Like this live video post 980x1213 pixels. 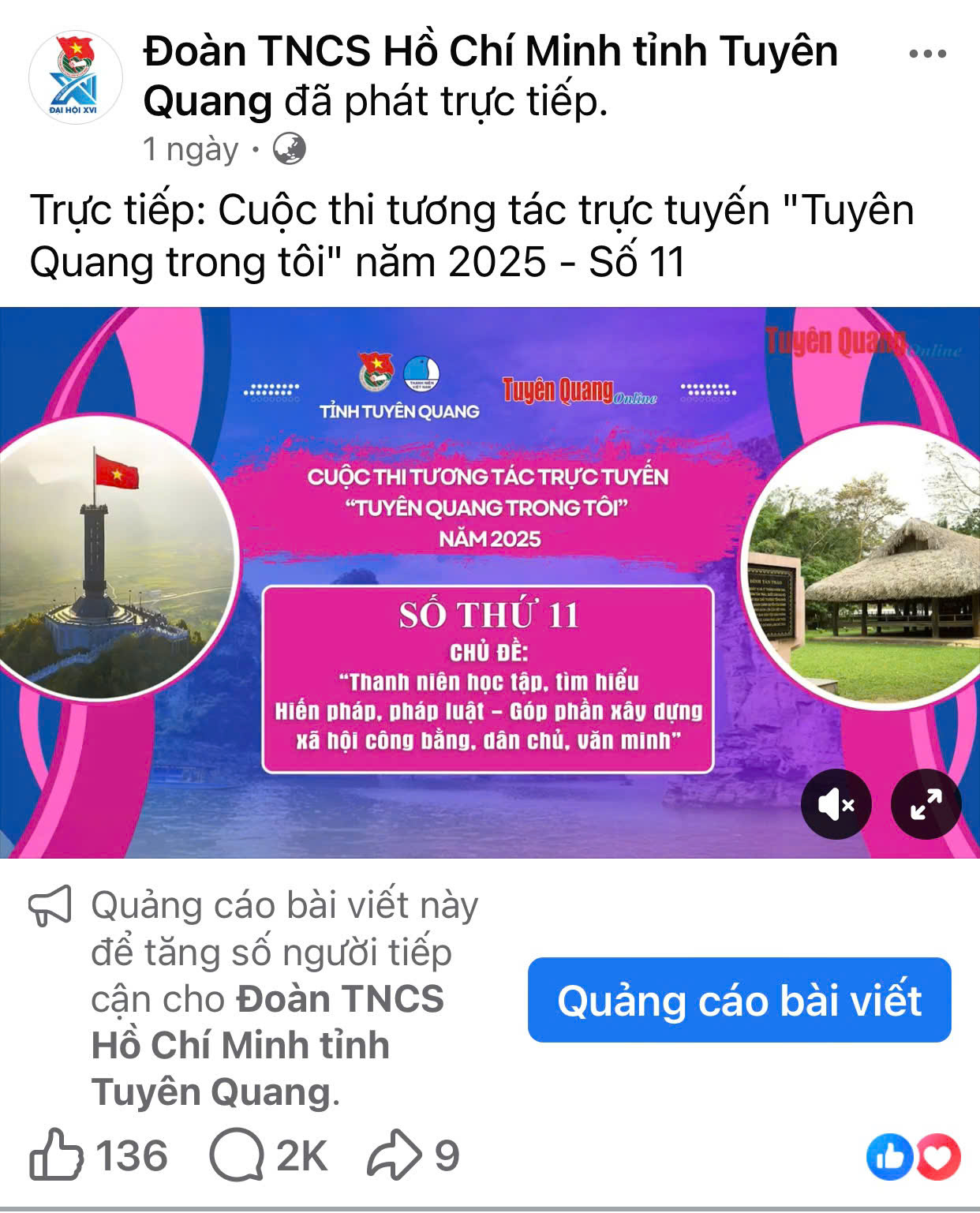click(x=57, y=1156)
